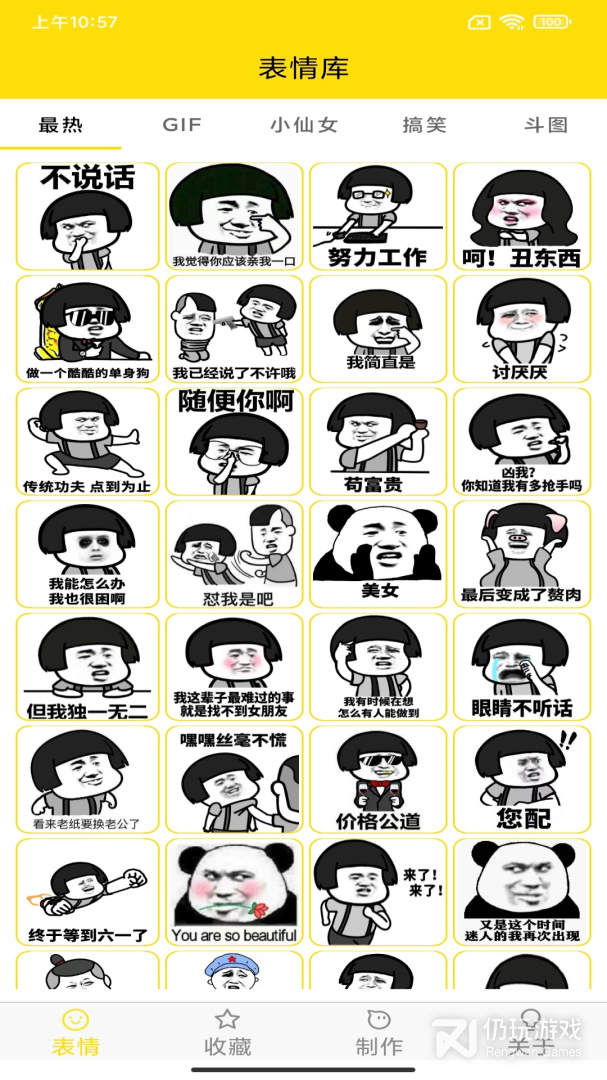The image size is (607, 1080).
Task: Open the 收藏 bottom tab
Action: pos(227,1033)
